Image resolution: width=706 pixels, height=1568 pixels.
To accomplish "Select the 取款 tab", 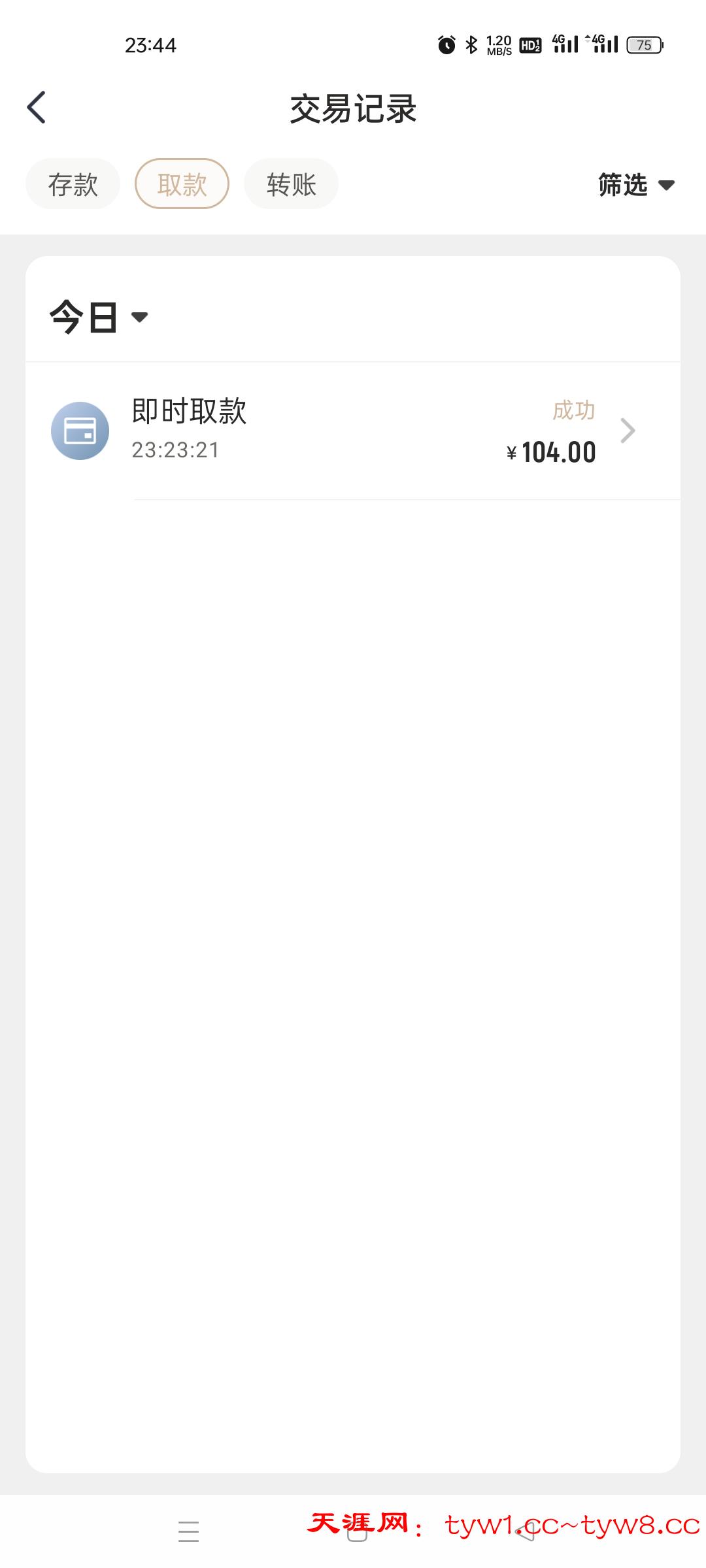I will point(182,184).
